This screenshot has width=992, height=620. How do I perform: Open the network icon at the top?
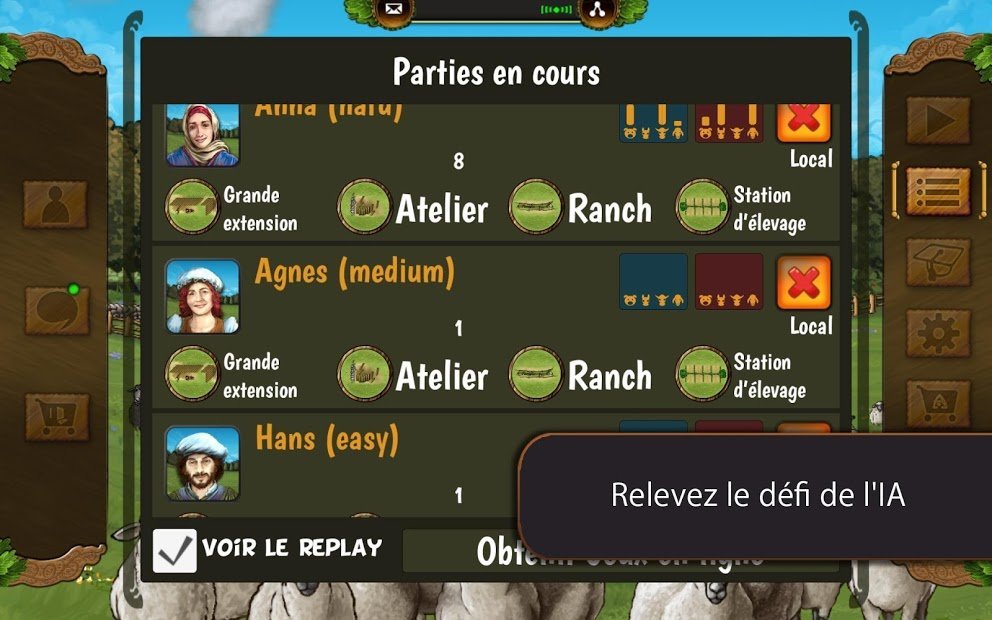pyautogui.click(x=598, y=9)
